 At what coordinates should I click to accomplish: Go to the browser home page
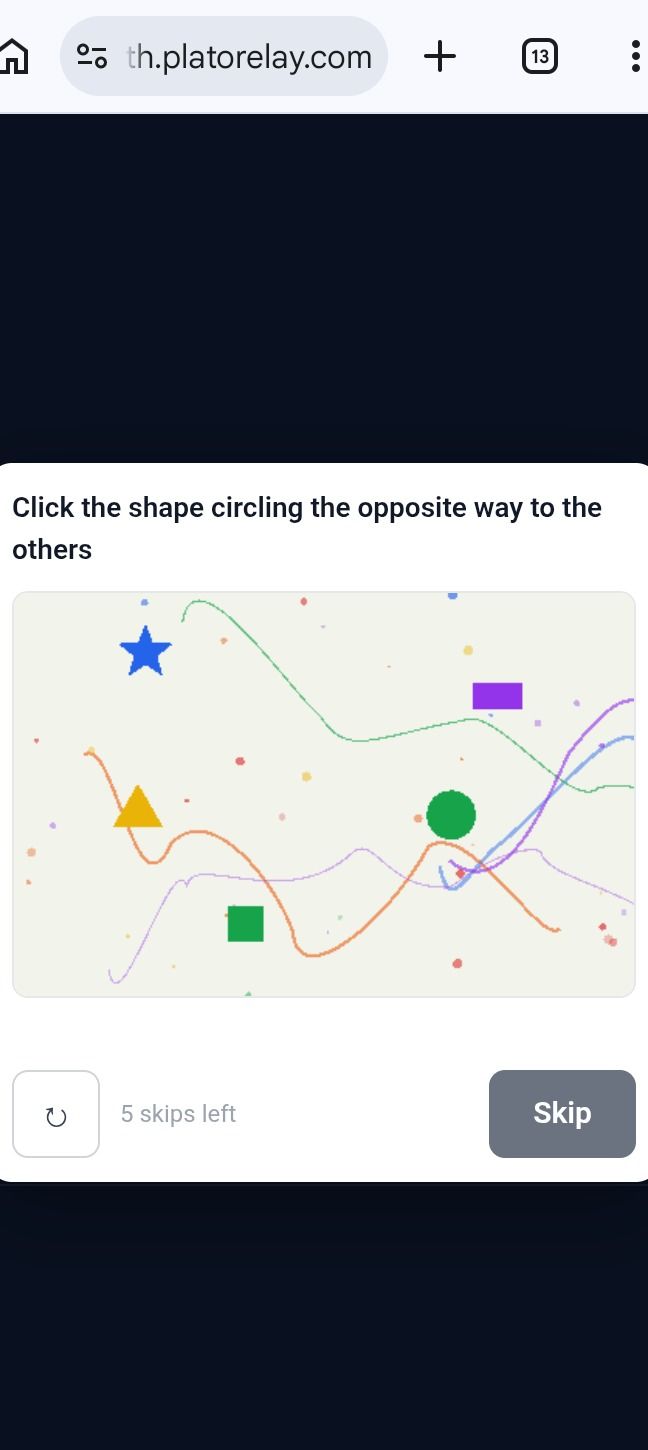pyautogui.click(x=13, y=56)
